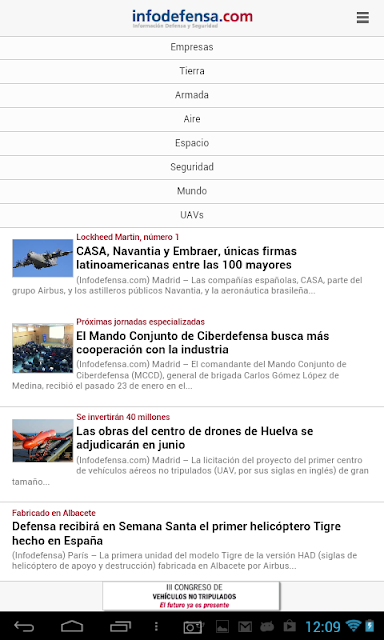Open the centro de drones de Huelva article
This screenshot has height=640, width=384.
(194, 438)
